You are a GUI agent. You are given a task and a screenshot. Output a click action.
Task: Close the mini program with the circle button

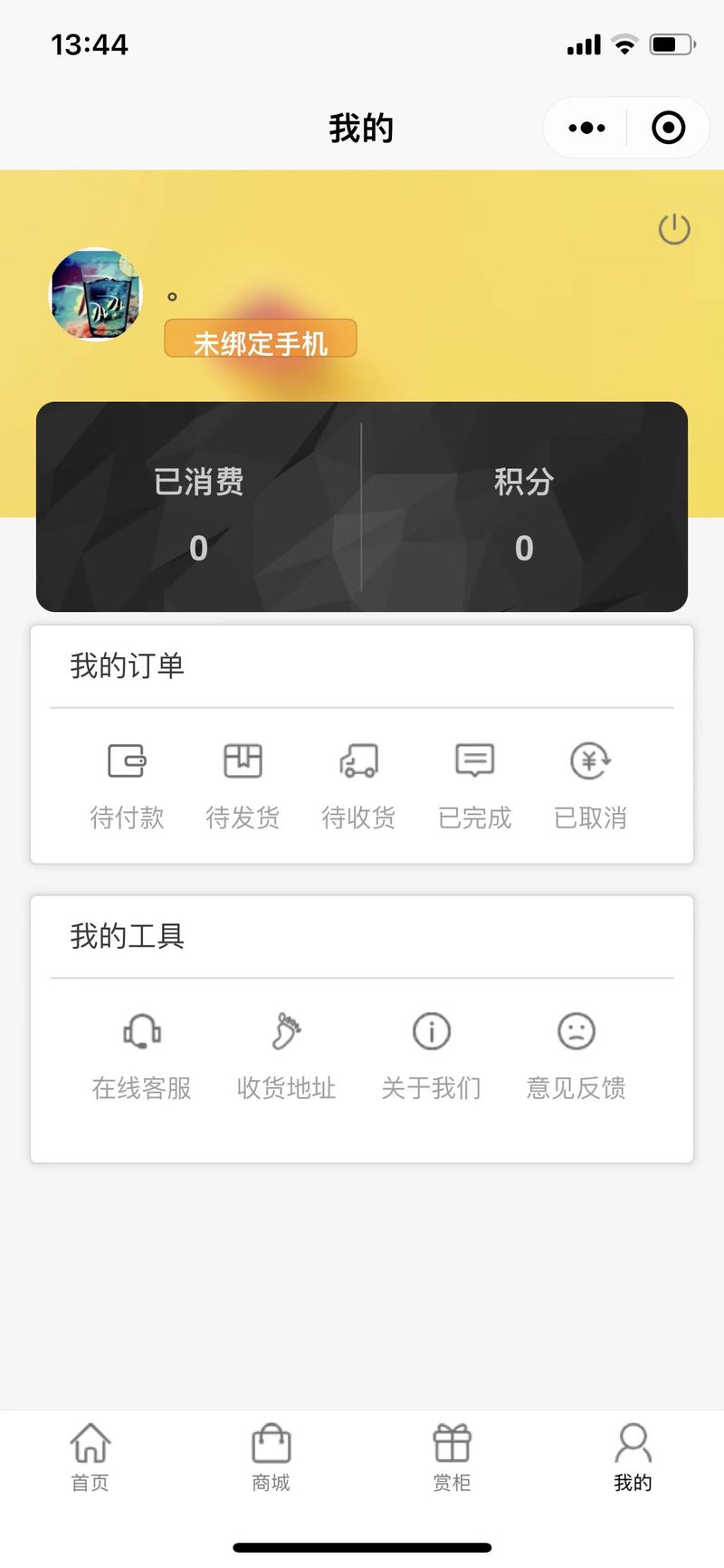(x=669, y=128)
